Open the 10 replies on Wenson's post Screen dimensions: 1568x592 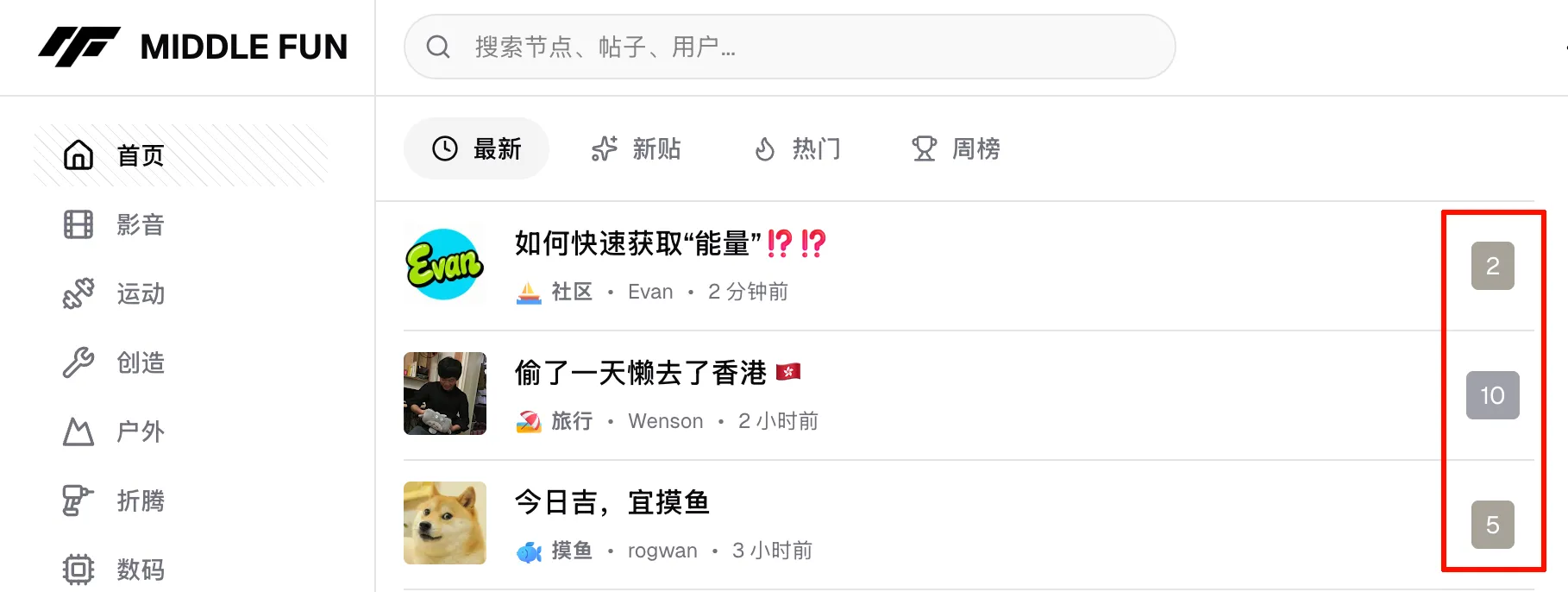(1492, 395)
